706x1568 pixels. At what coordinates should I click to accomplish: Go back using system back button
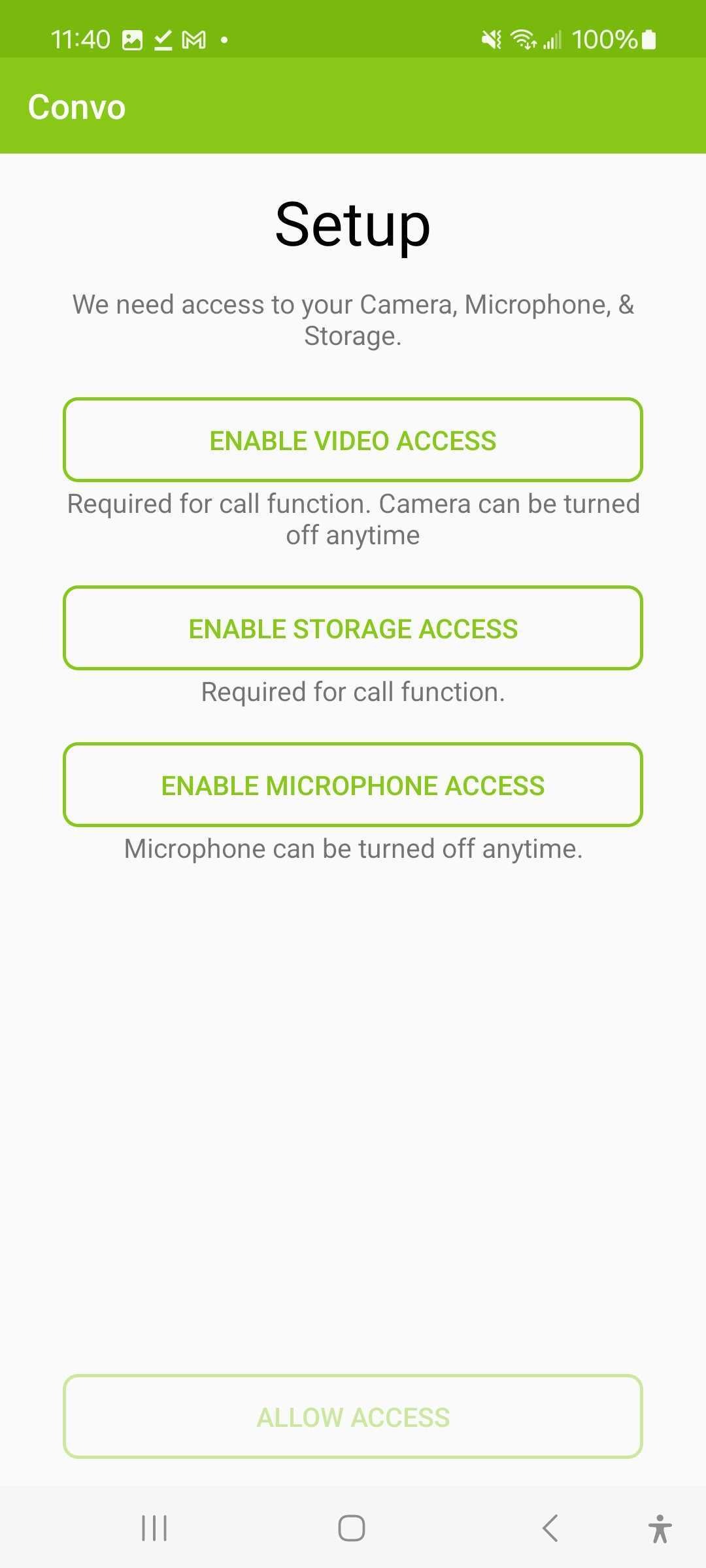[550, 1528]
